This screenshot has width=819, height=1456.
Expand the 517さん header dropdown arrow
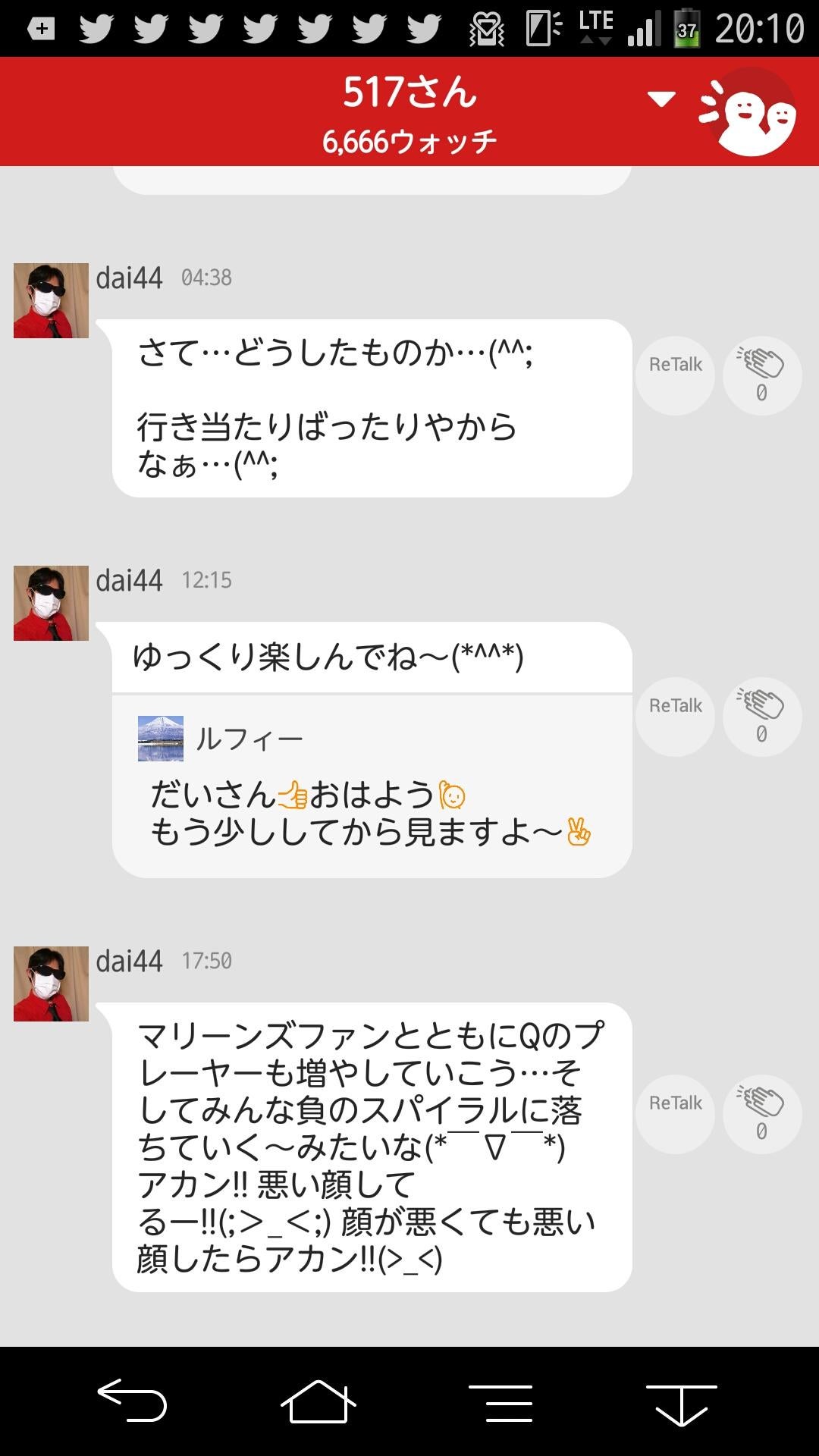point(661,99)
